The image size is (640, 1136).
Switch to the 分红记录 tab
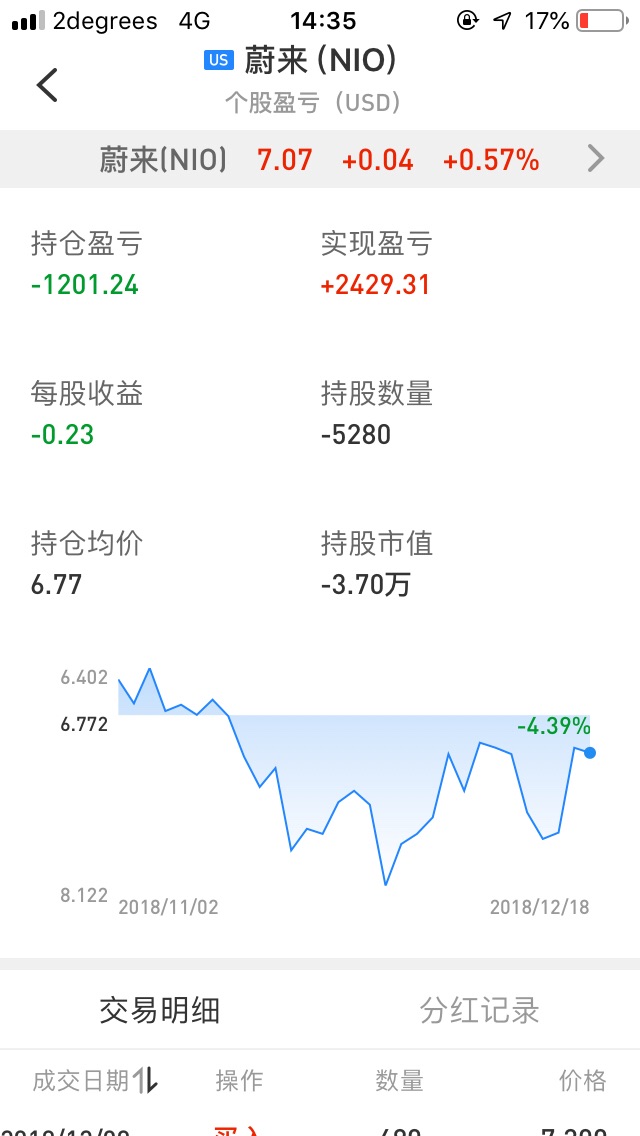coord(480,1010)
